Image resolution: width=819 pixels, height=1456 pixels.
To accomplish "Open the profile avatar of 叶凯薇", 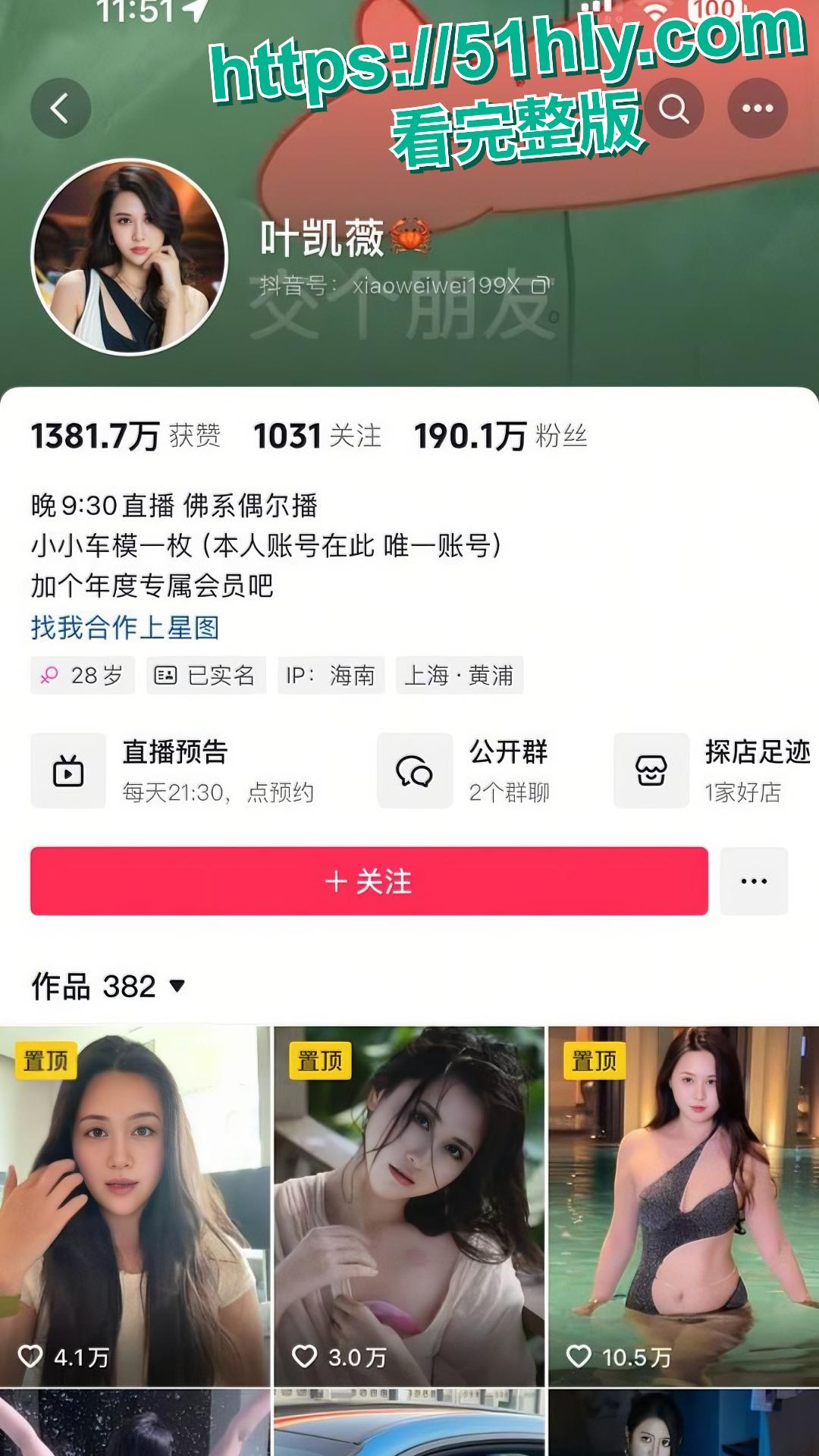I will coord(130,258).
